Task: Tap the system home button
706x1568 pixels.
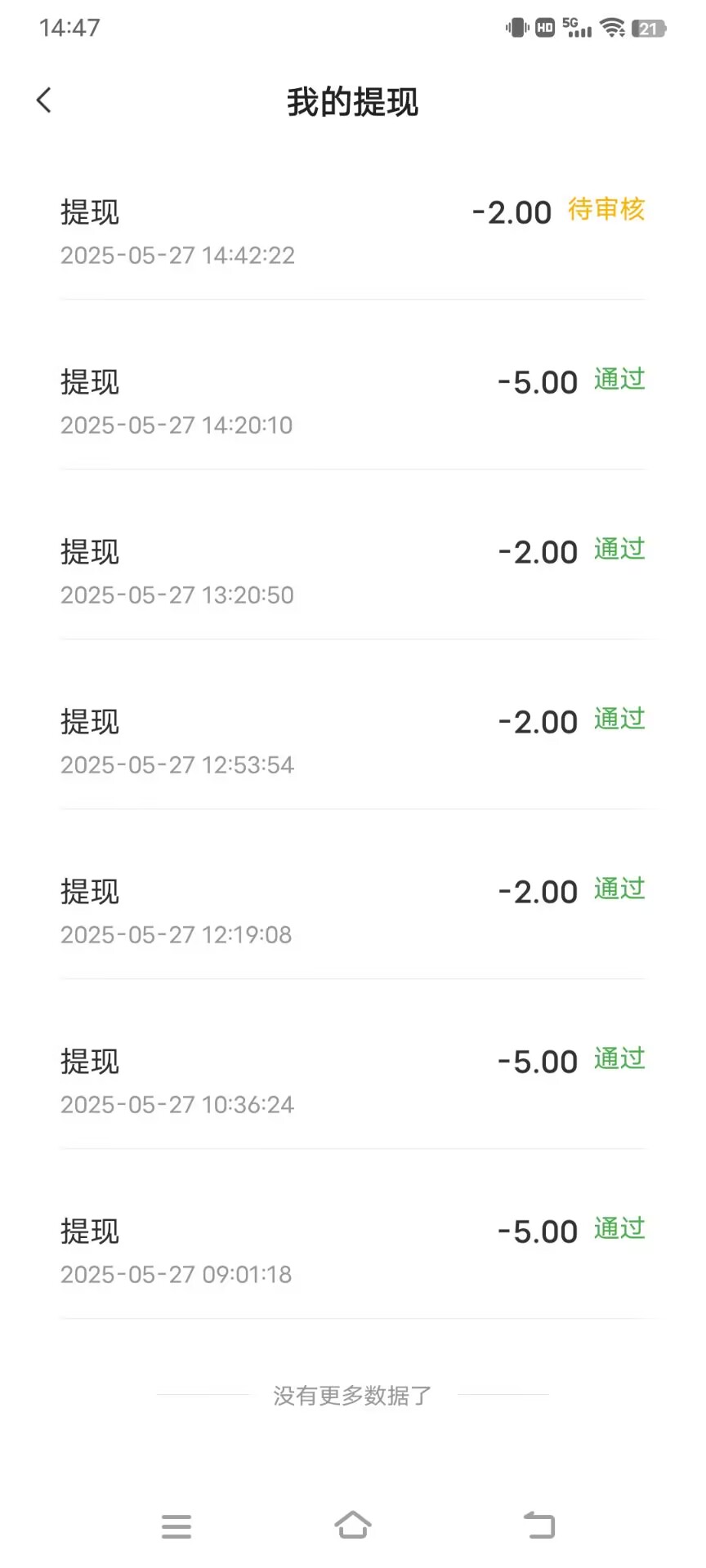Action: tap(353, 1525)
